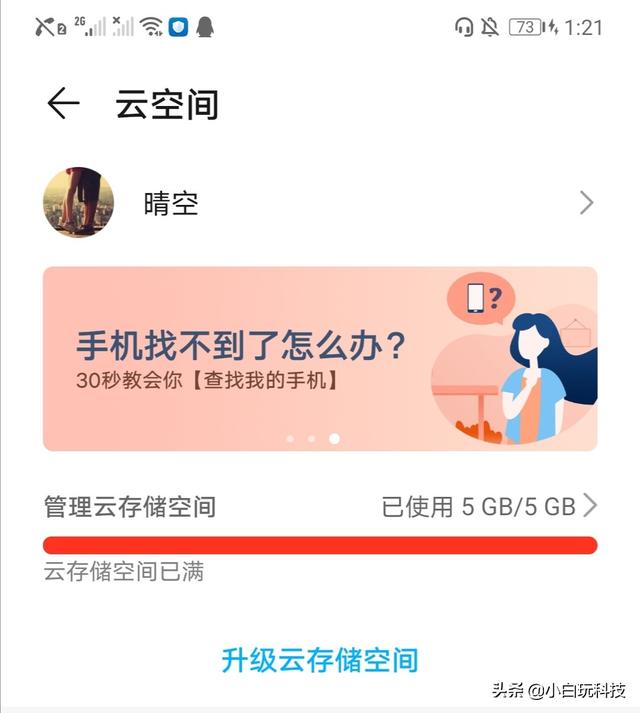This screenshot has height=713, width=640.
Task: Go back from the 云空间 page
Action: (x=63, y=104)
